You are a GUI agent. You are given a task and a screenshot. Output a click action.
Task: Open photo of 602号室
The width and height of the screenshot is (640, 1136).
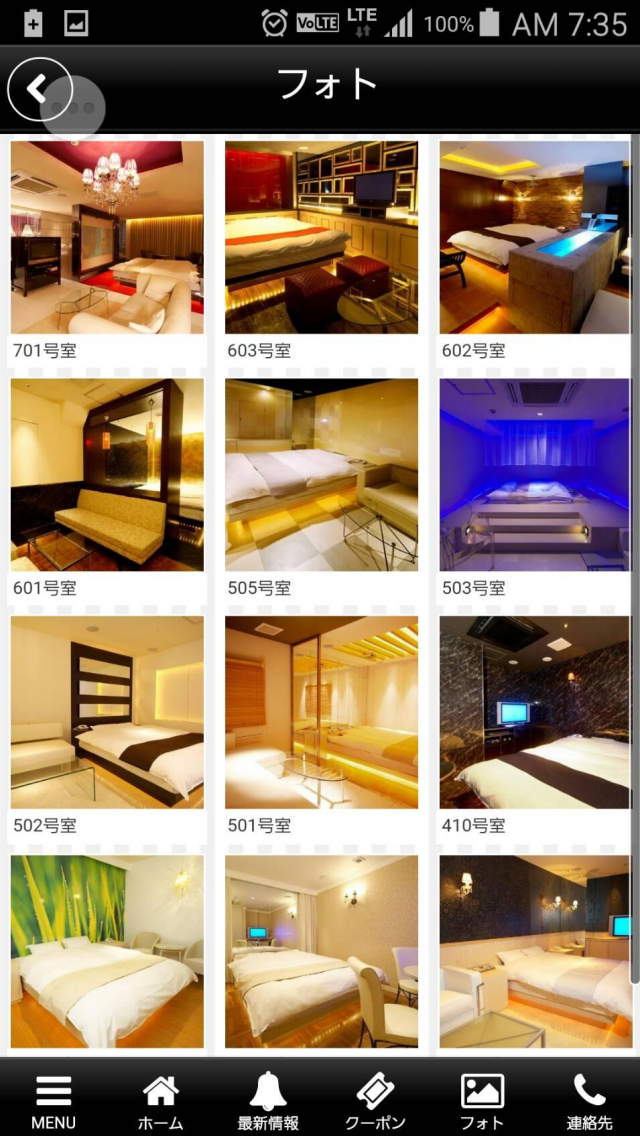(x=535, y=237)
